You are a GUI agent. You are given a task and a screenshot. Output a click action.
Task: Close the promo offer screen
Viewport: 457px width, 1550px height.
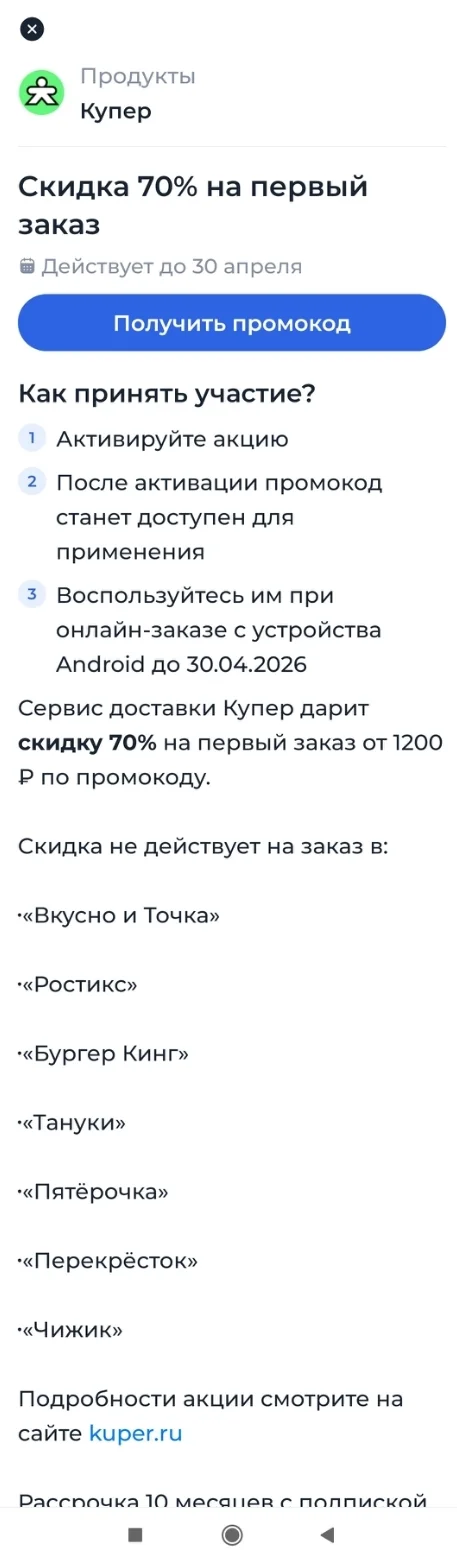pos(32,29)
